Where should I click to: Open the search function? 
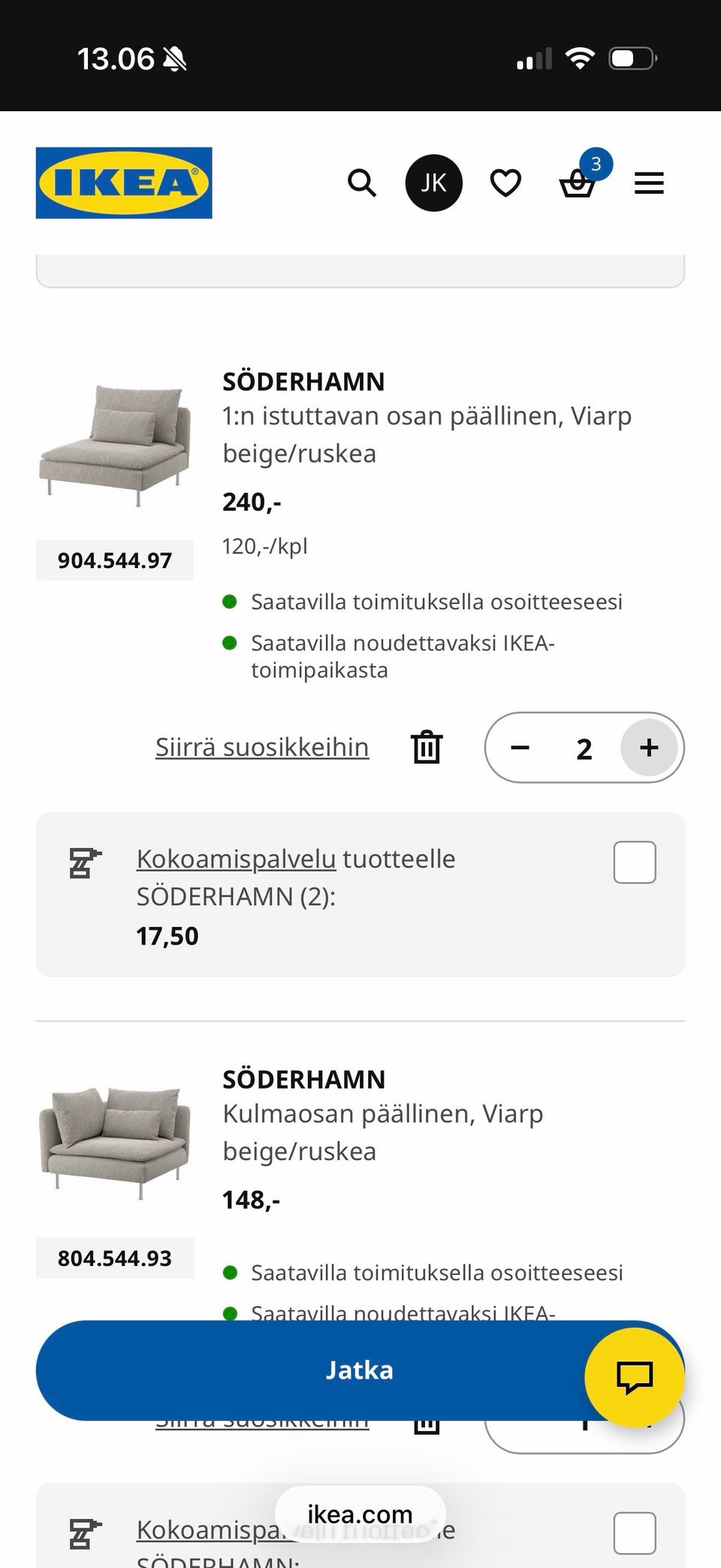click(x=362, y=182)
